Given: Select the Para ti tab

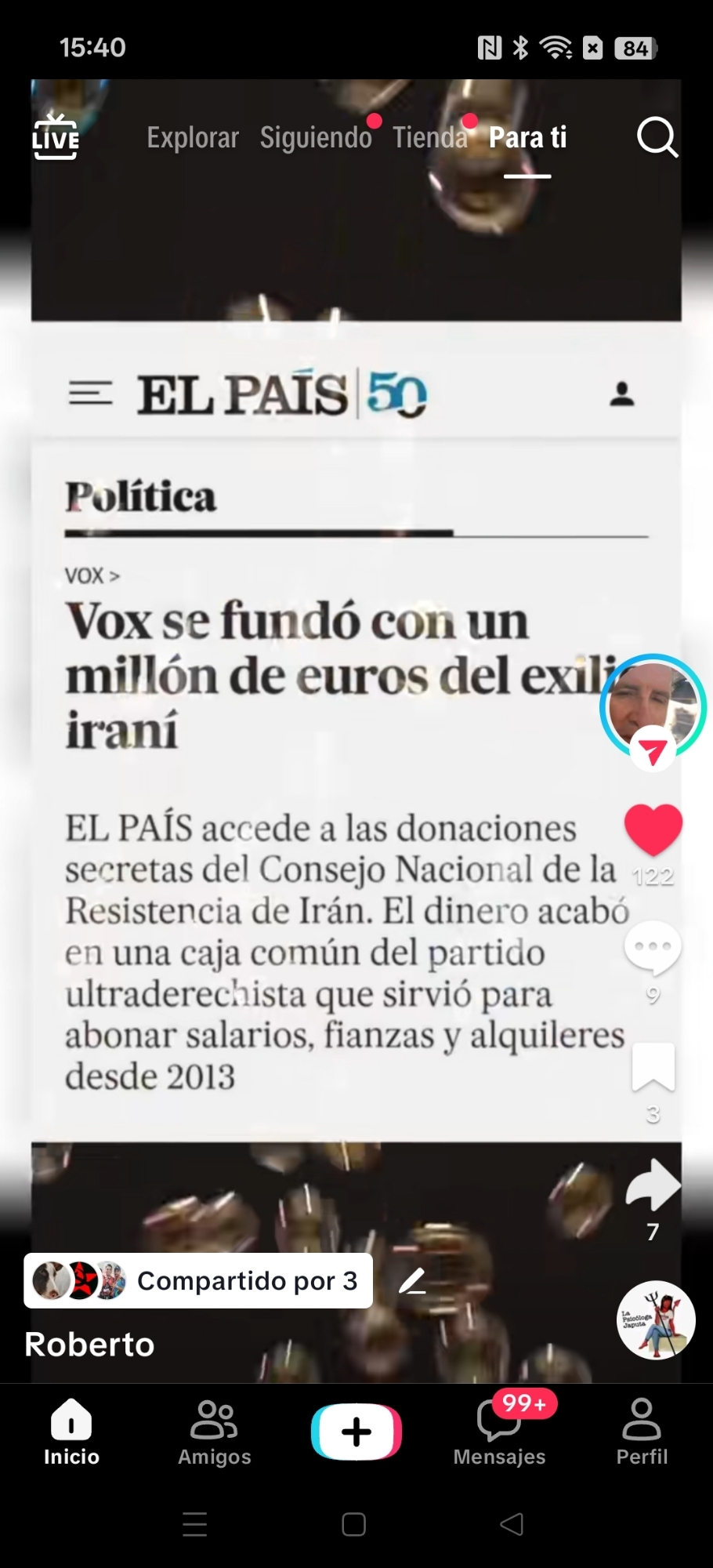Looking at the screenshot, I should point(527,138).
